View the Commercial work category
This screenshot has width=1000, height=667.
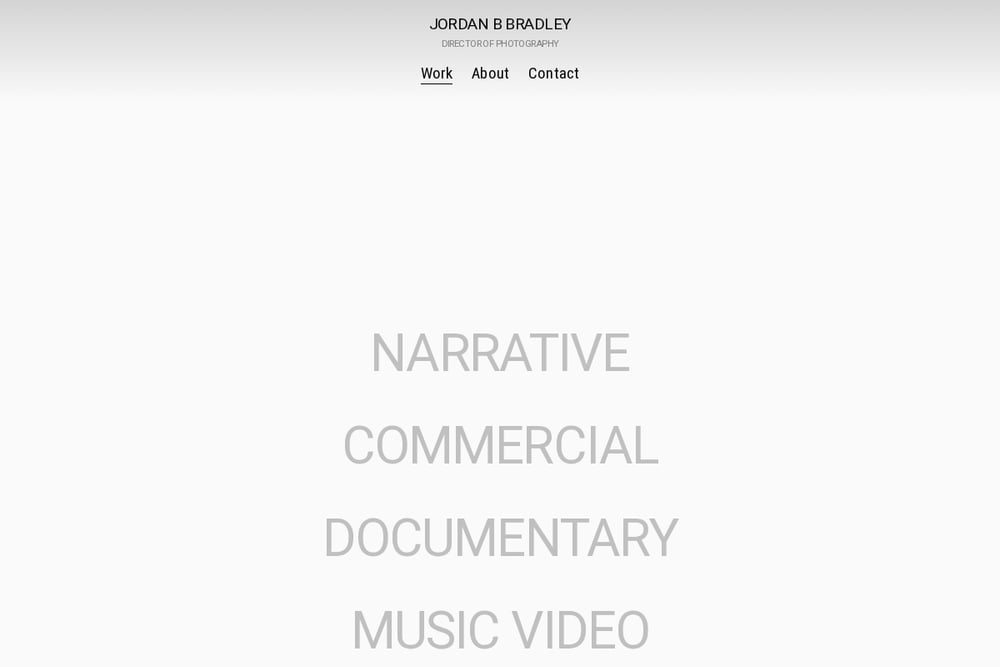click(501, 445)
